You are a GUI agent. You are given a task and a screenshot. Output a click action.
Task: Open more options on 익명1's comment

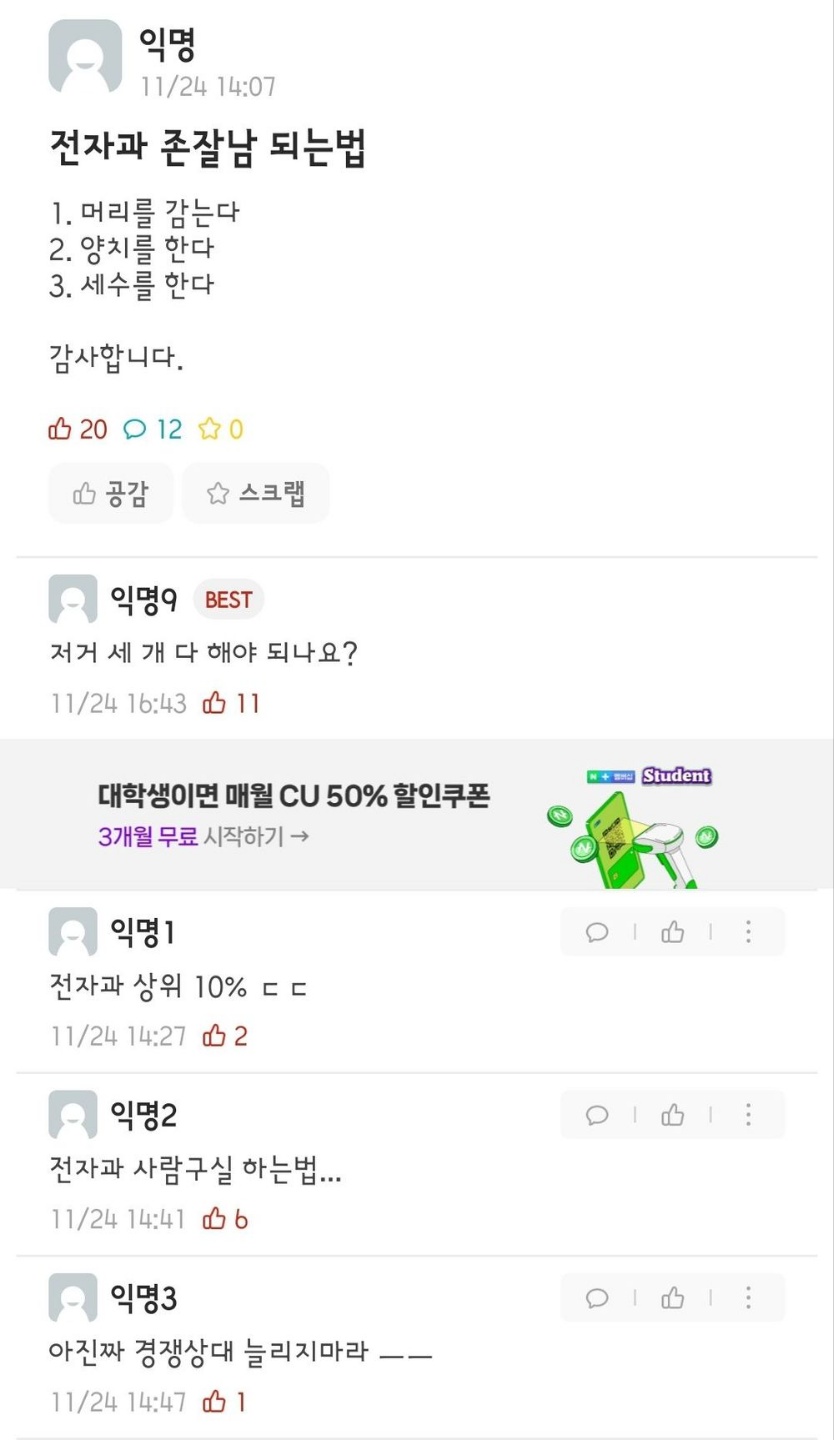pos(748,932)
